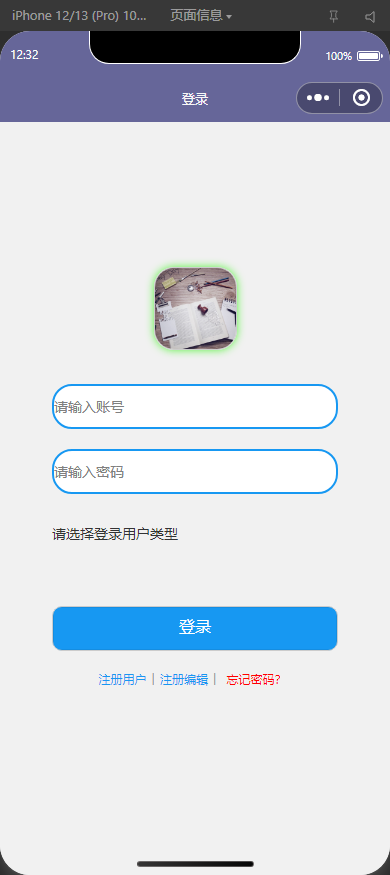The image size is (390, 875).
Task: Tap the account input field
Action: click(x=195, y=407)
